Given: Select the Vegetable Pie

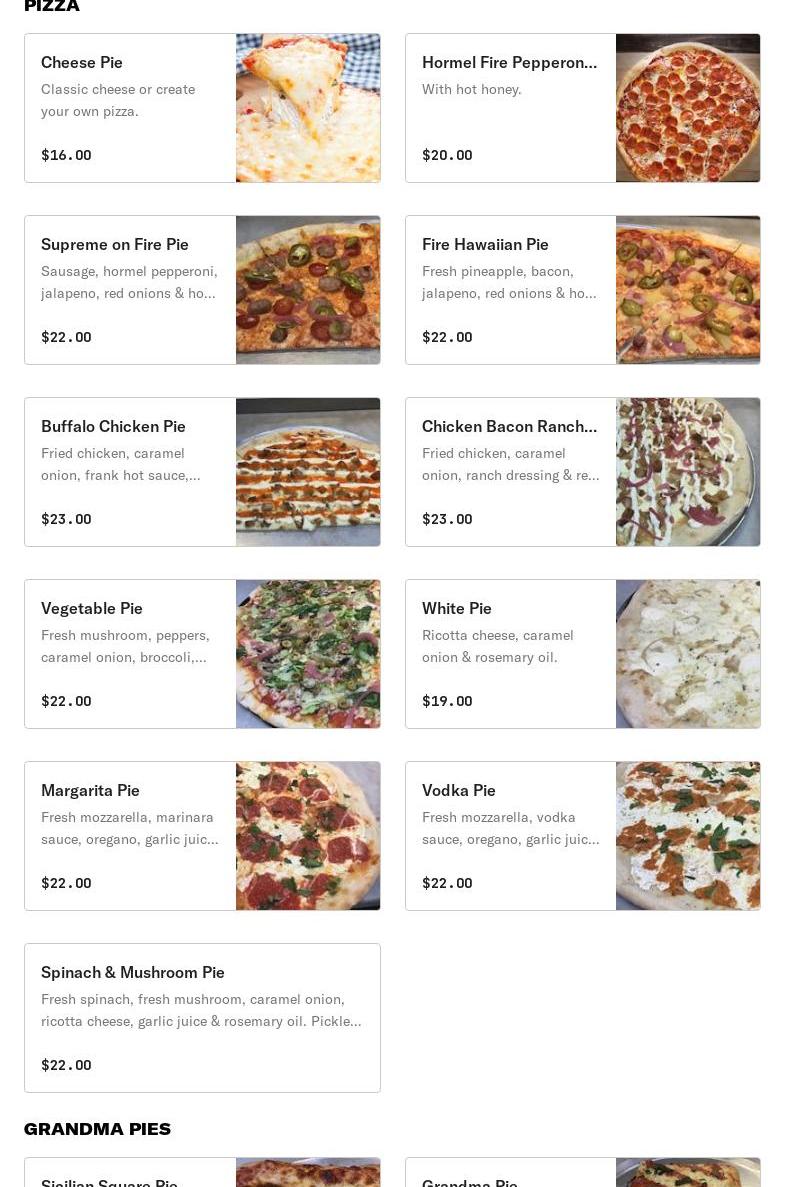Looking at the screenshot, I should coord(202,654).
